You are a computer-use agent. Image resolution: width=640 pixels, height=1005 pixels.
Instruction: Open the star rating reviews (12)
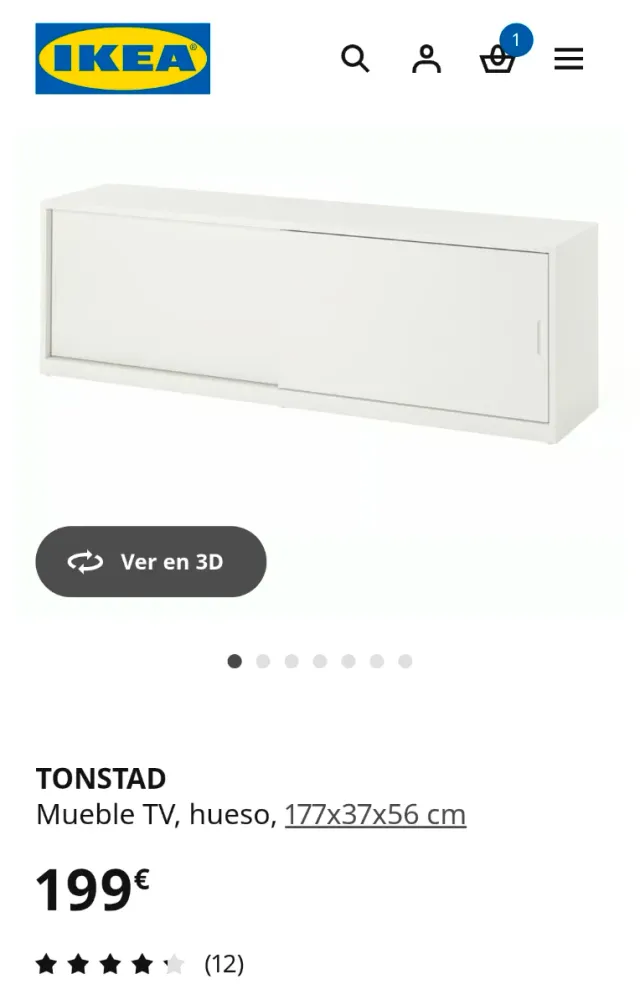point(140,963)
